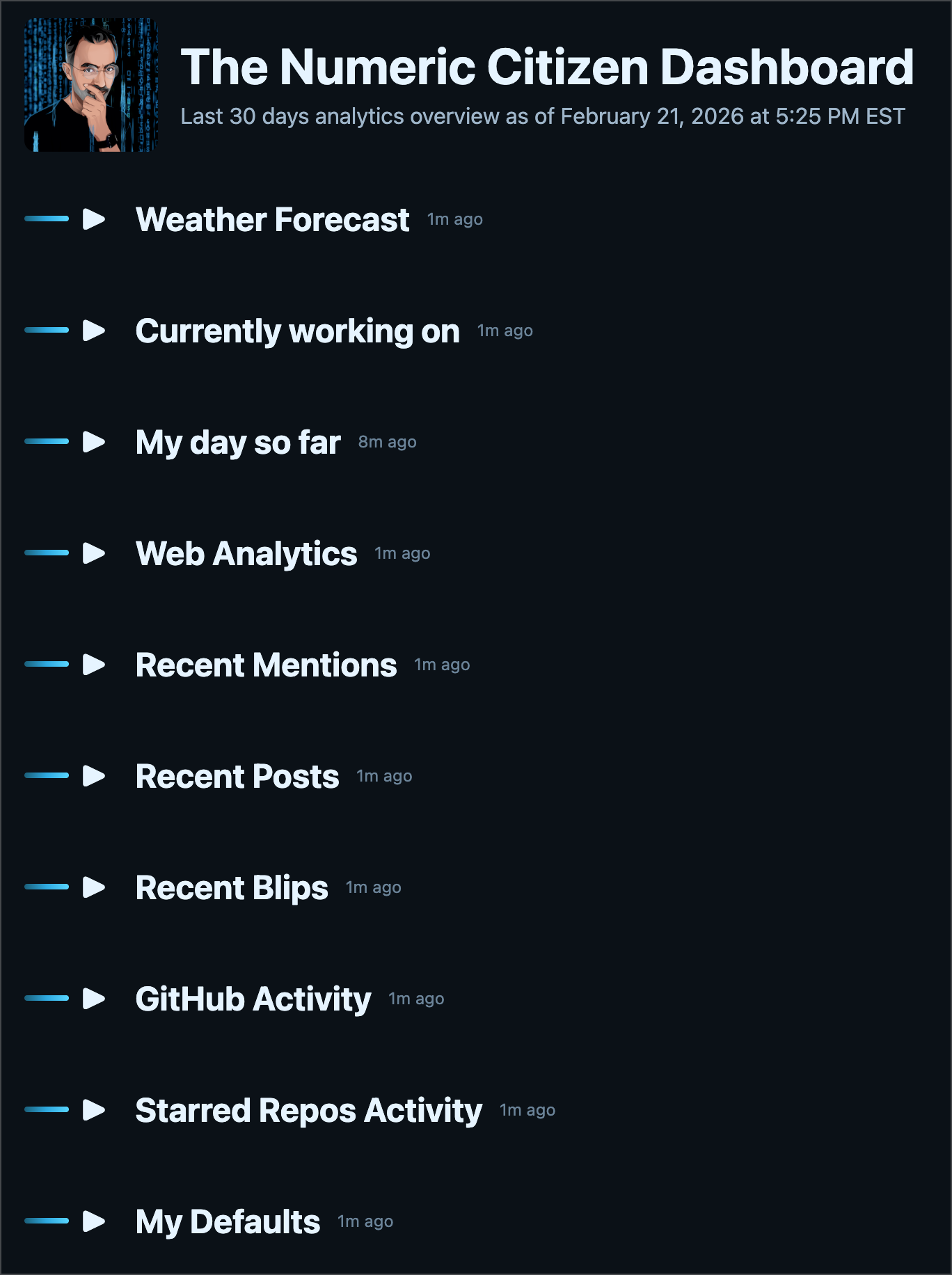
Task: Expand the Currently working on section
Action: [94, 331]
